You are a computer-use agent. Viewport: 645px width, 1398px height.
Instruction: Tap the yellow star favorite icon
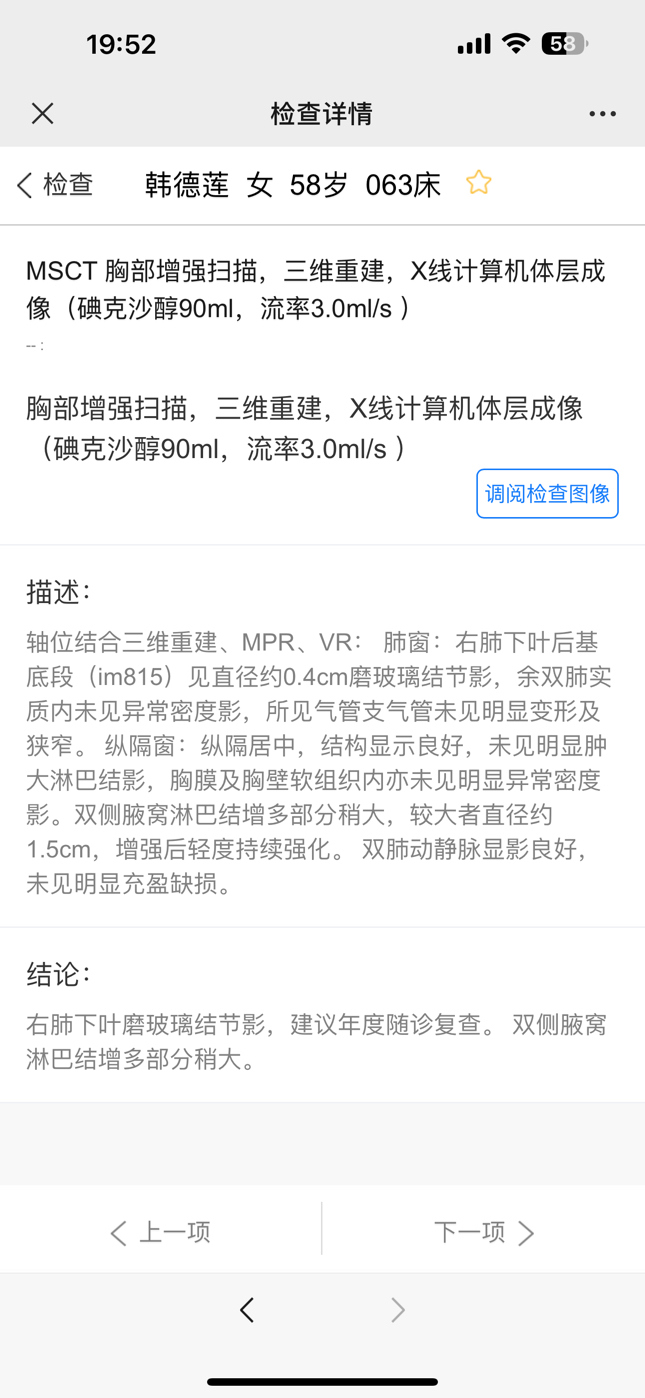click(x=479, y=182)
